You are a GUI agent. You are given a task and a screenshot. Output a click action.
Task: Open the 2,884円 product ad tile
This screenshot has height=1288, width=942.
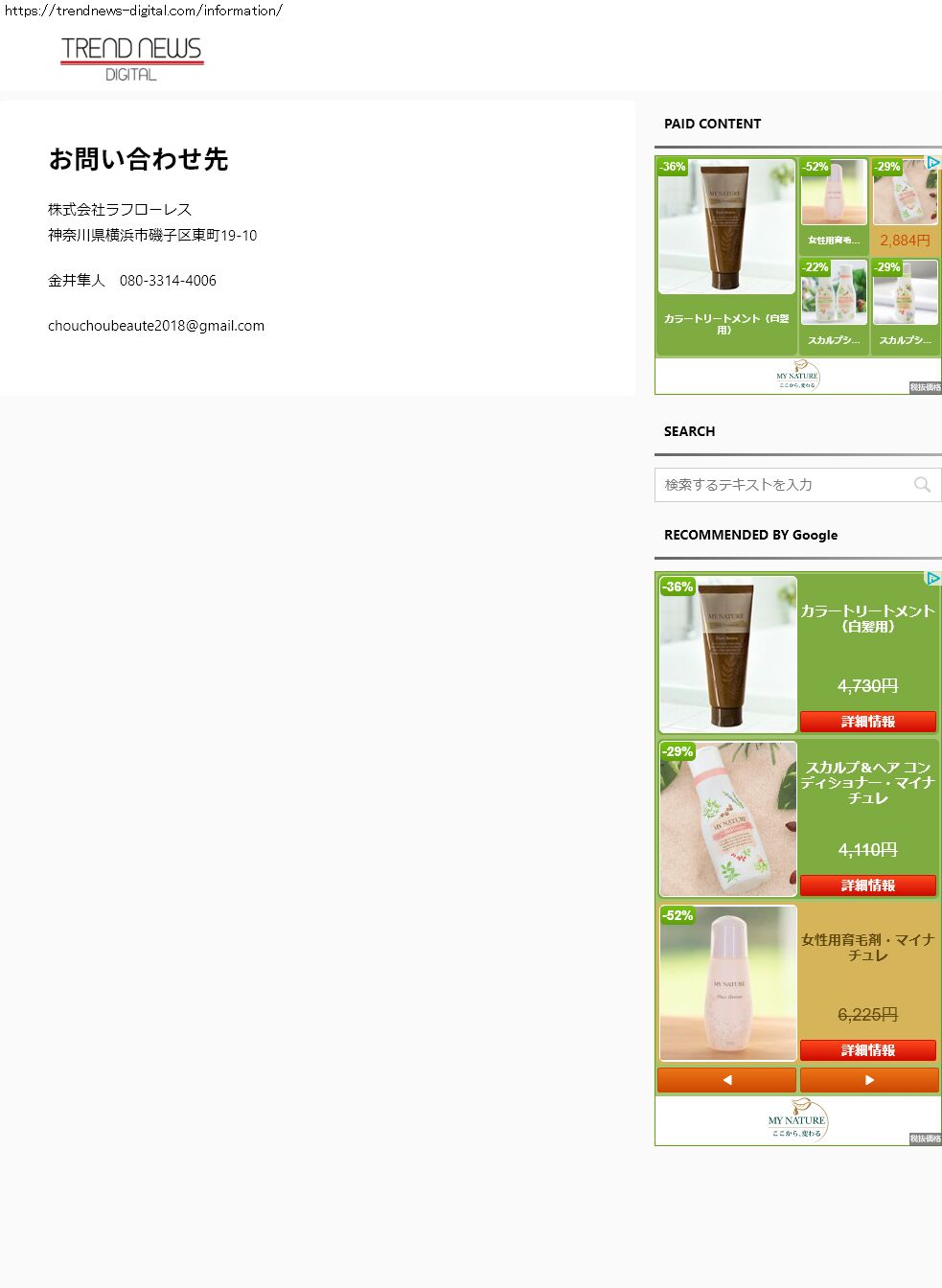tap(906, 206)
